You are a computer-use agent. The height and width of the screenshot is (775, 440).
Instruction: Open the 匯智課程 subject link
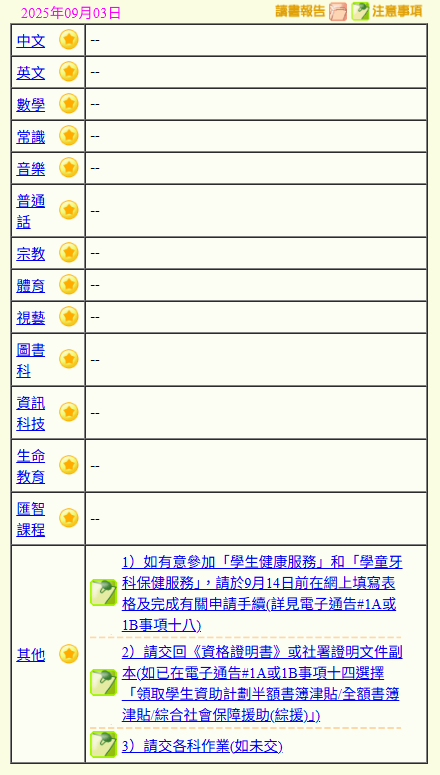pos(31,519)
